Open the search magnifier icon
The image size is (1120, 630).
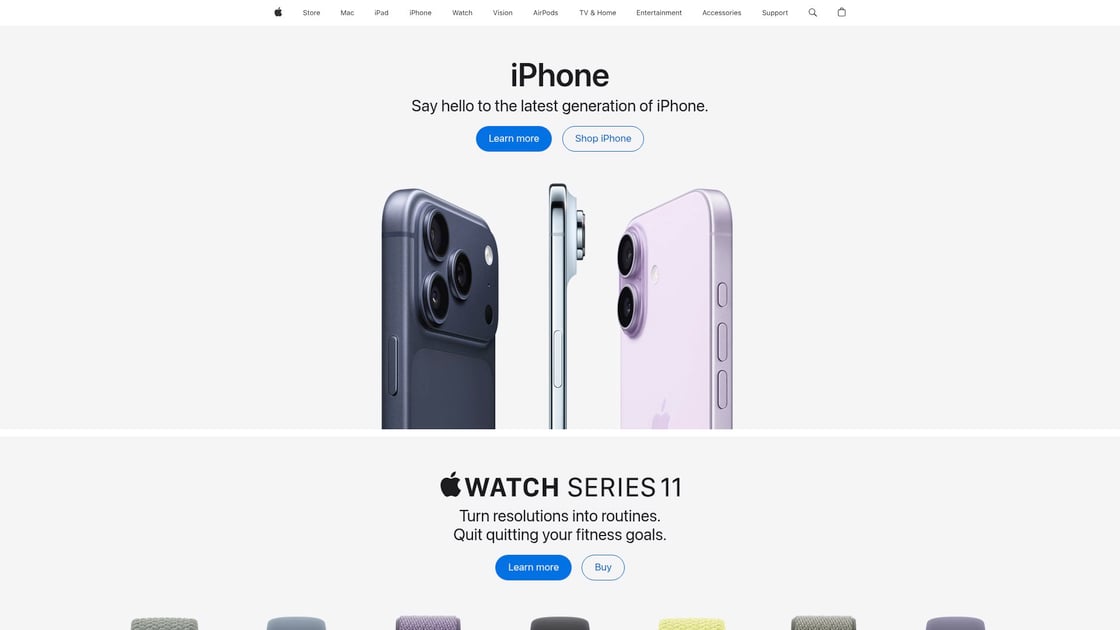812,13
